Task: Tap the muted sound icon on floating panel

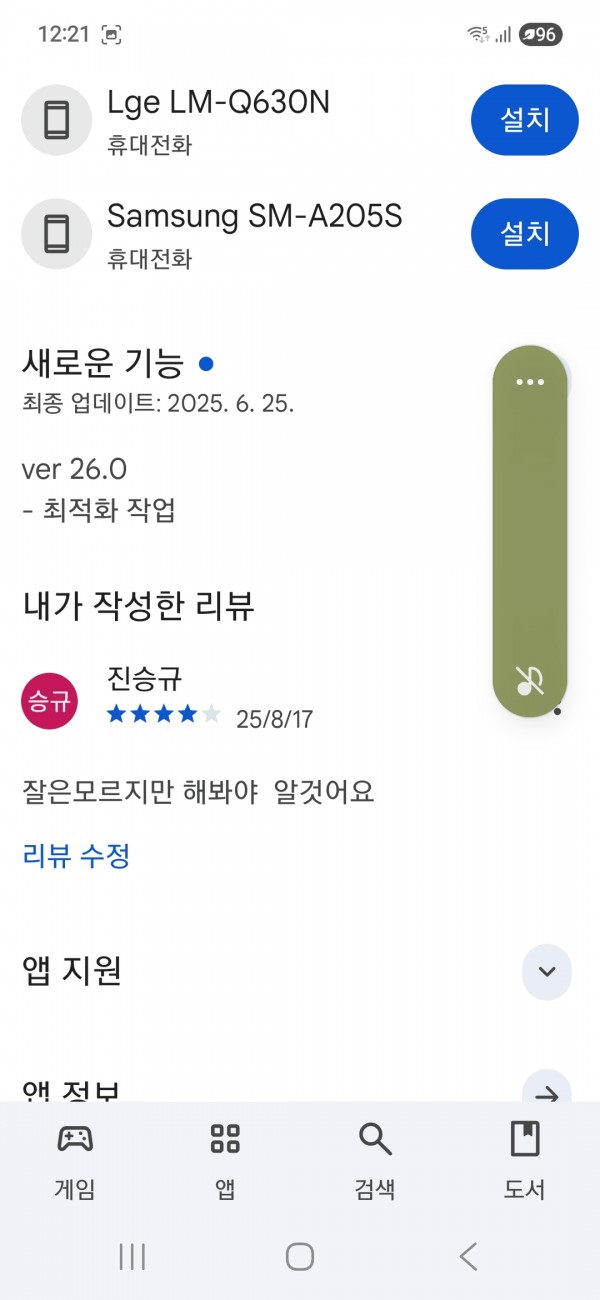Action: (x=530, y=680)
